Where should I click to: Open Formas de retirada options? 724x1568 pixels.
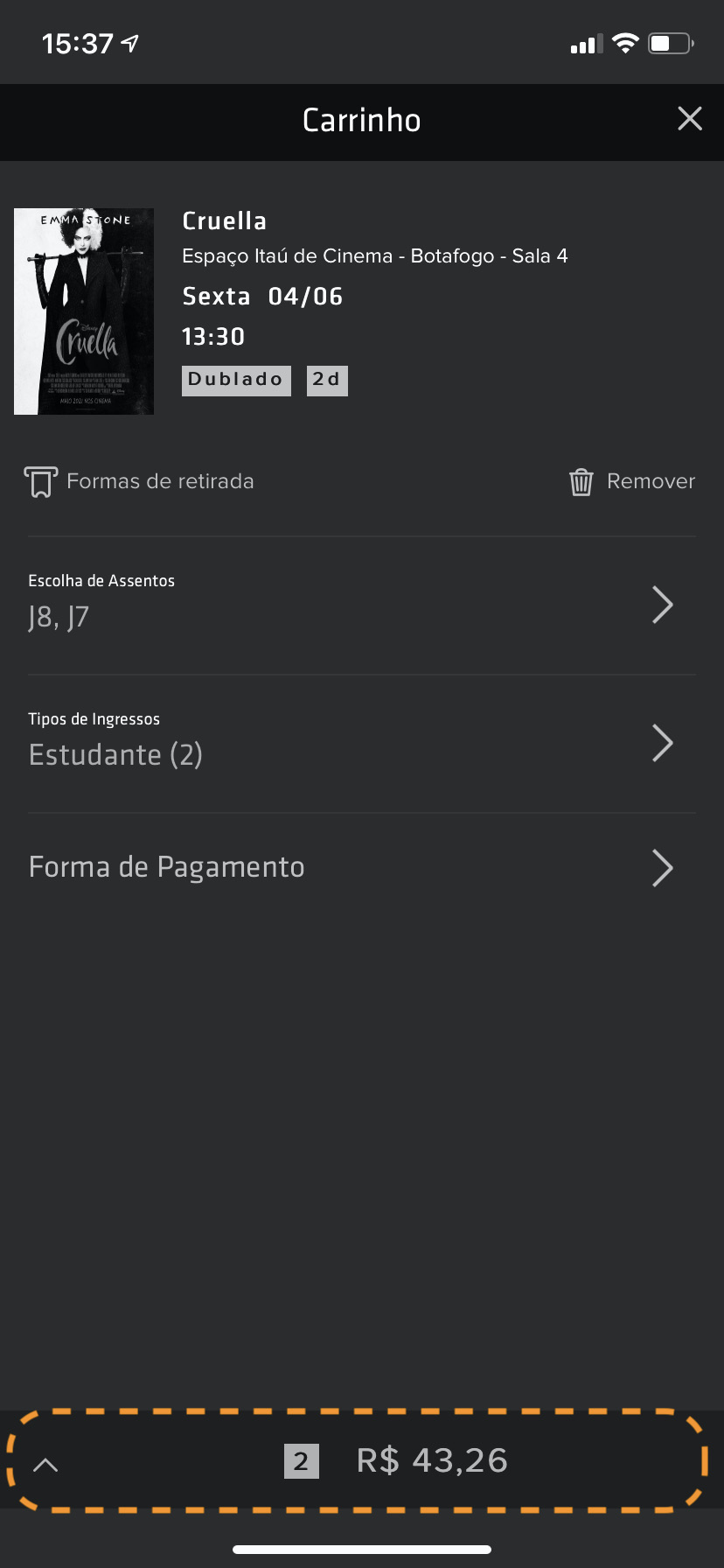click(160, 481)
